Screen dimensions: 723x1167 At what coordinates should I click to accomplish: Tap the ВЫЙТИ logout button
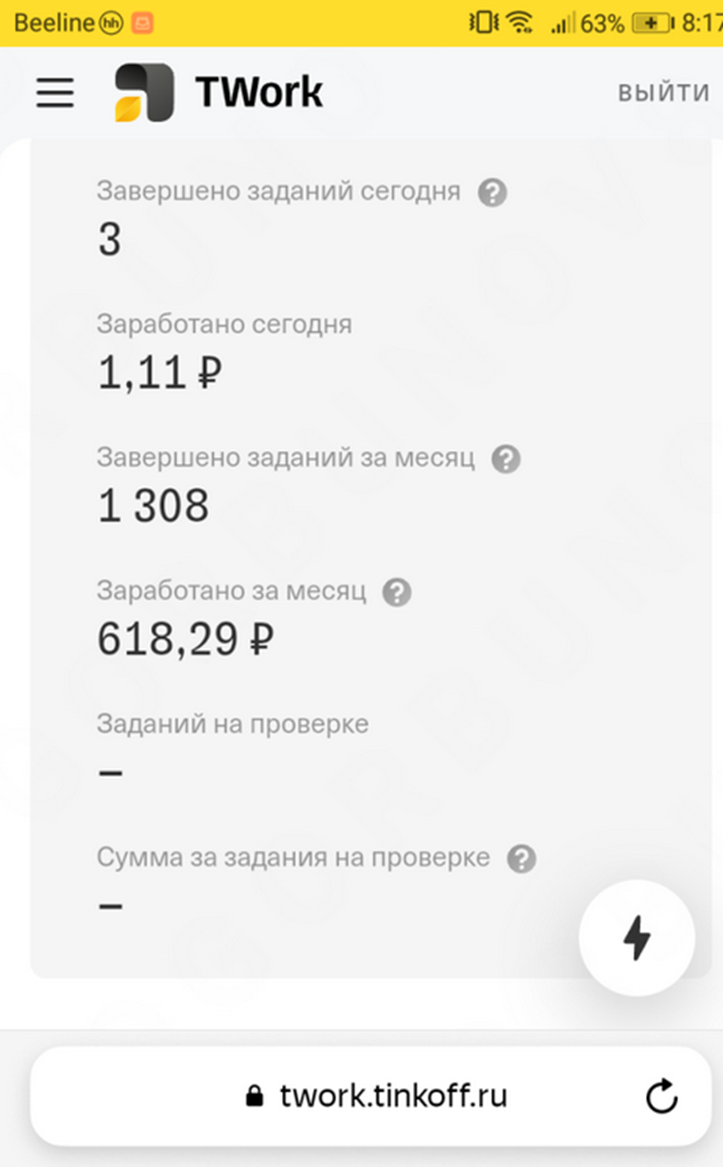(663, 93)
